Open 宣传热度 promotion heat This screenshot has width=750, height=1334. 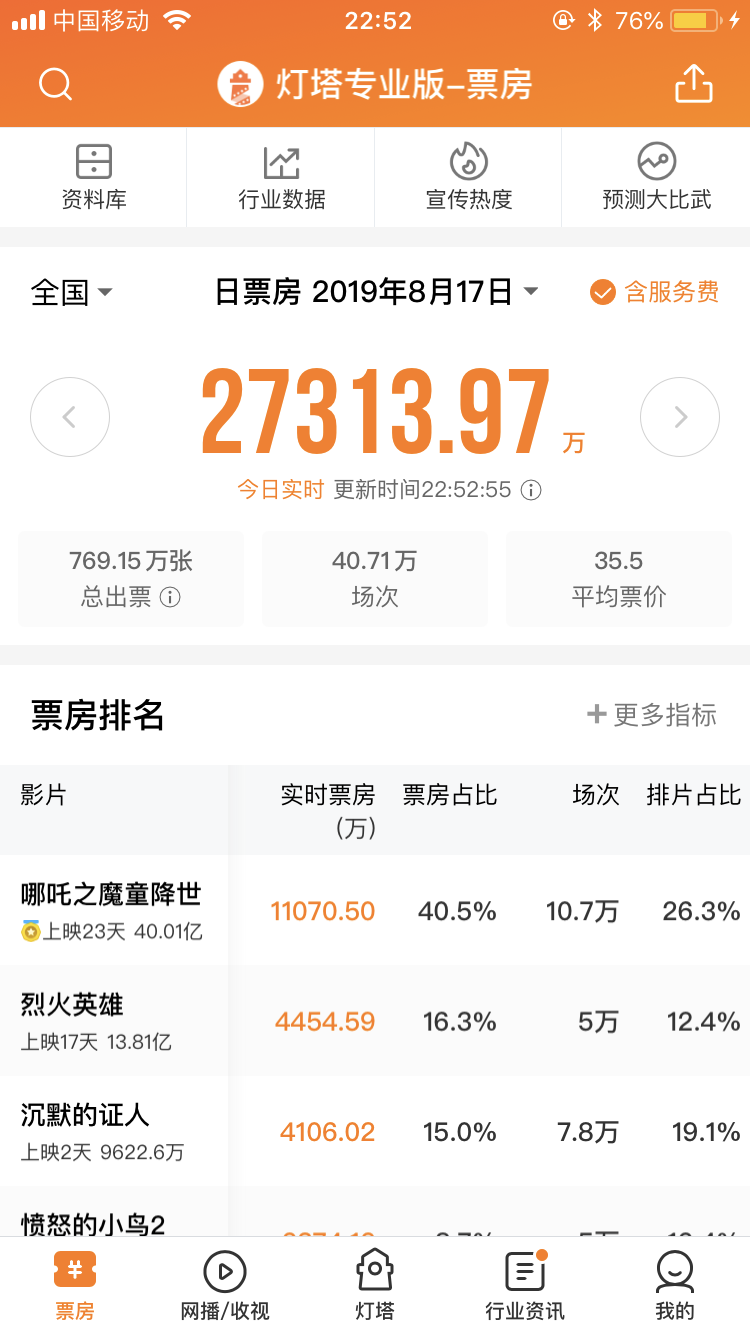[468, 177]
